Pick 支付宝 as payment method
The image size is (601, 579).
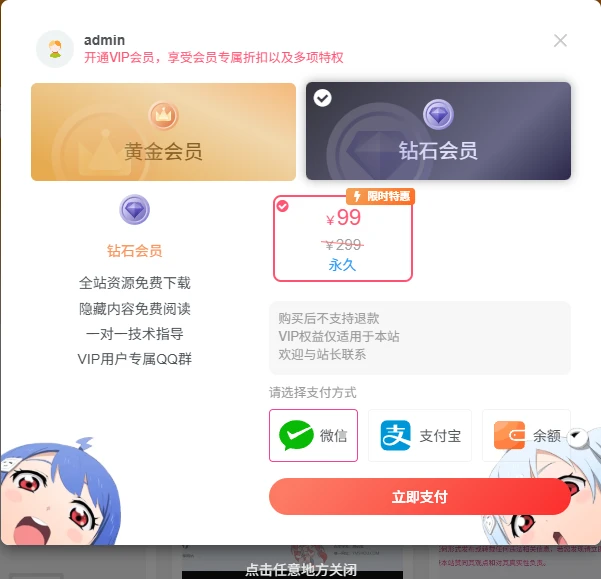click(x=419, y=435)
